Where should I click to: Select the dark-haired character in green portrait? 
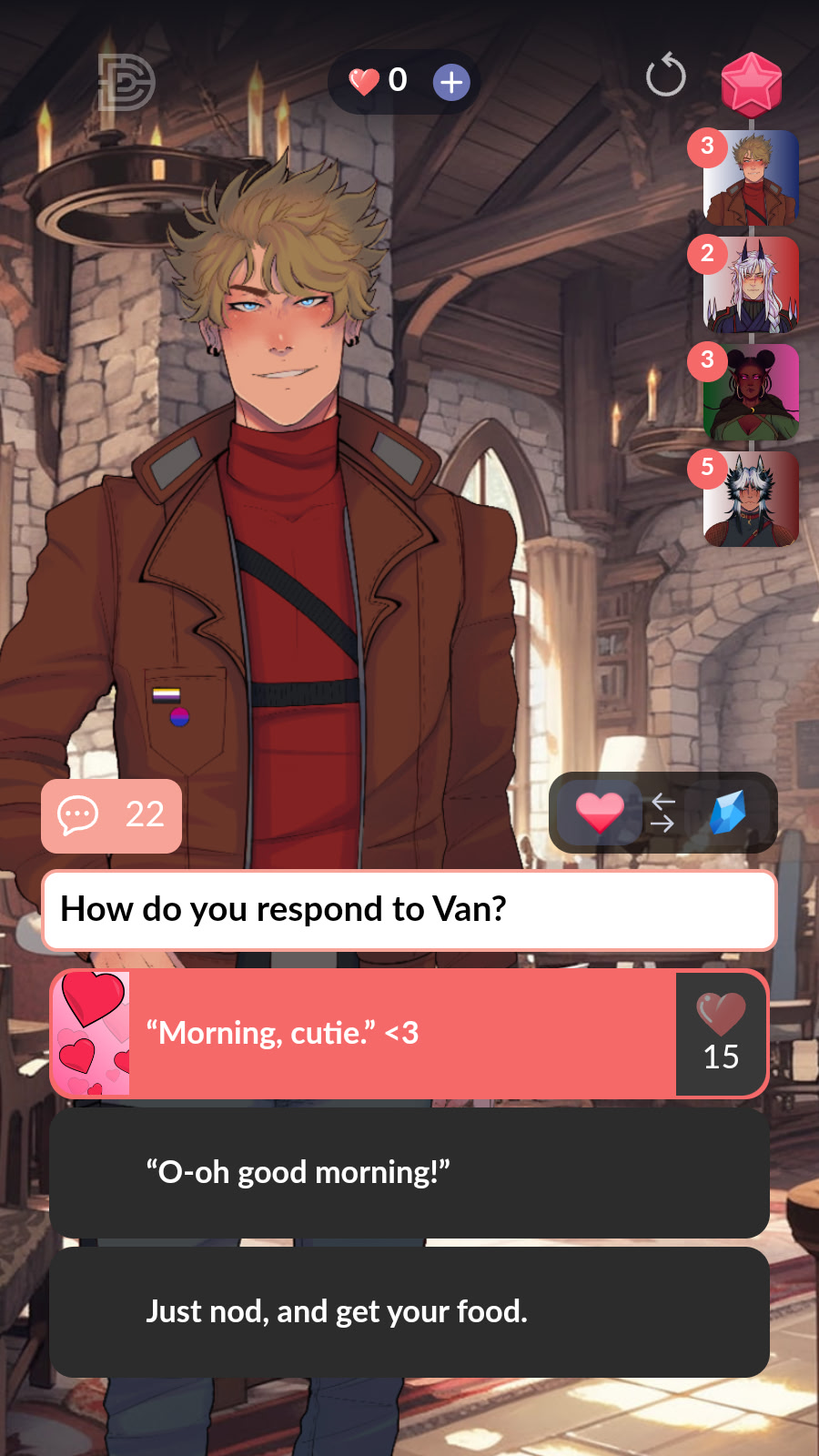(751, 392)
